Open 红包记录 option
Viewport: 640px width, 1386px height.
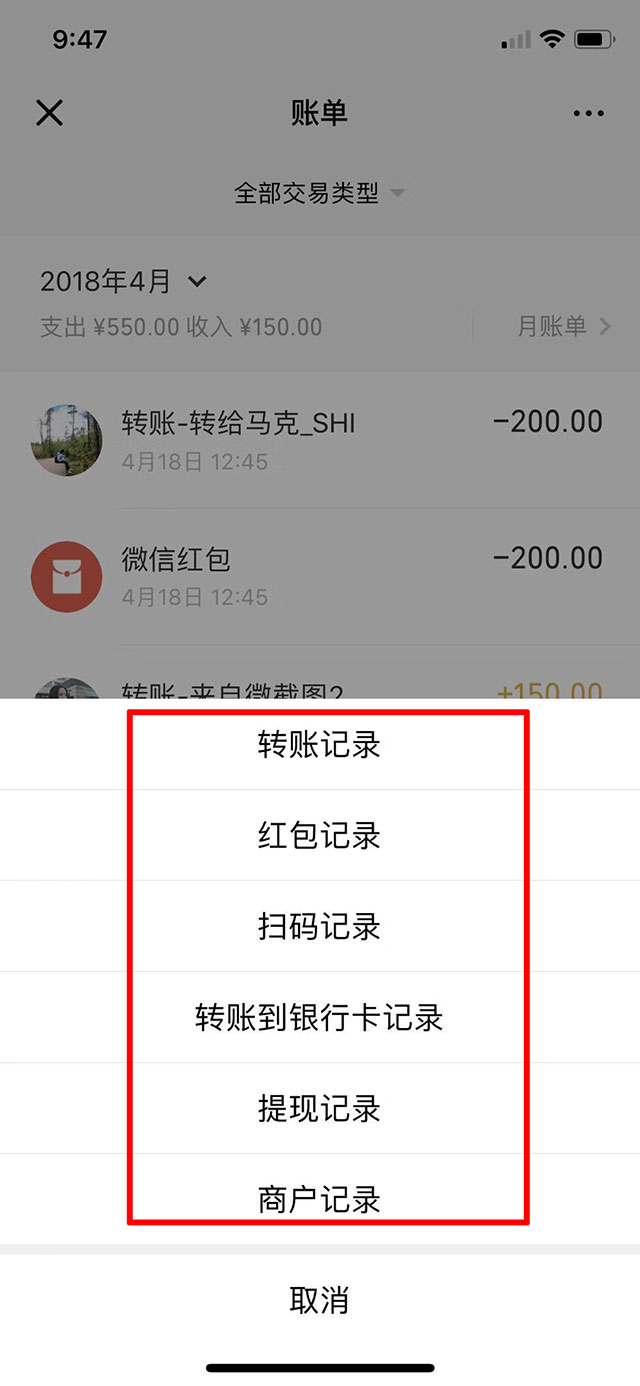point(319,835)
